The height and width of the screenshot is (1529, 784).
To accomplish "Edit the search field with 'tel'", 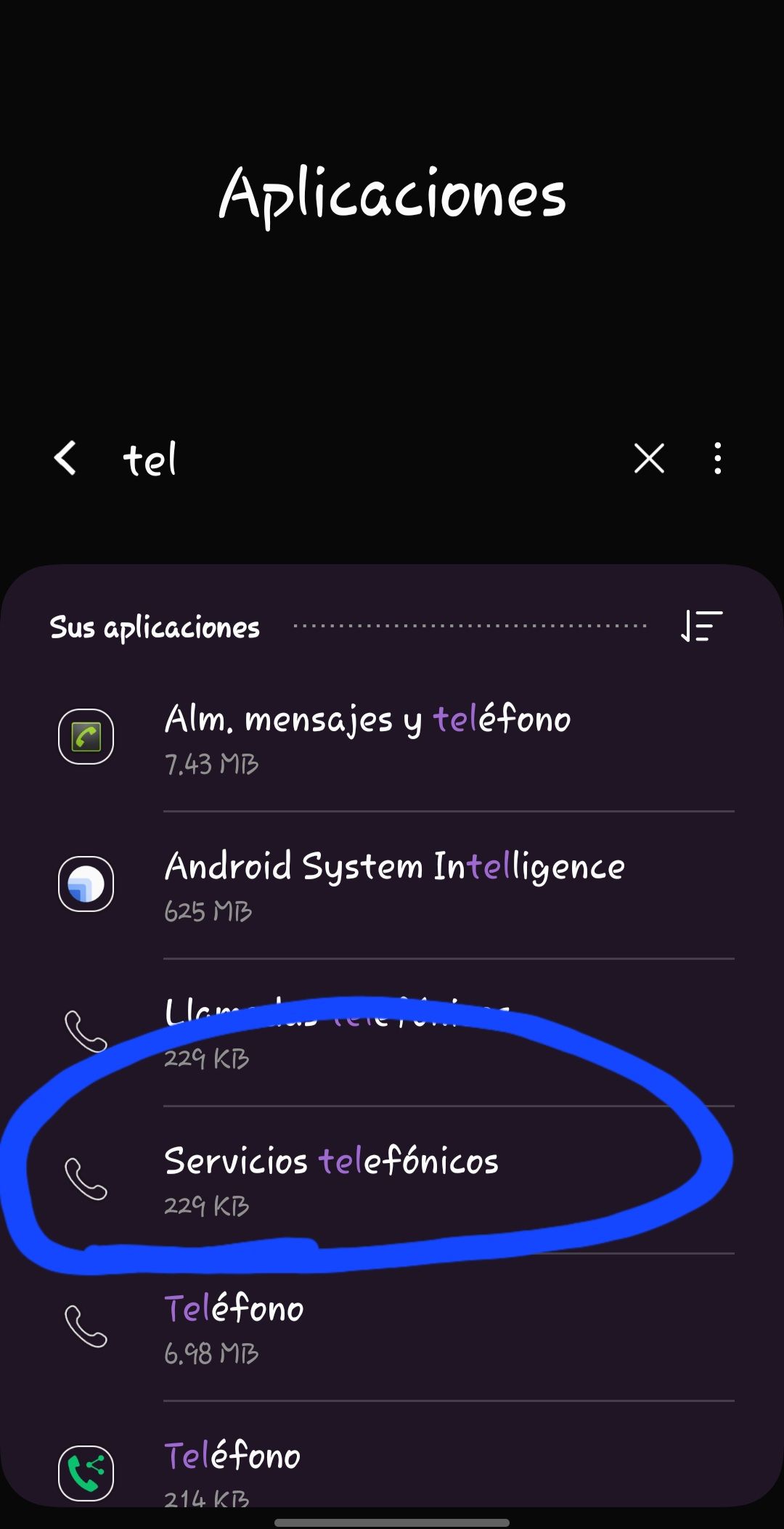I will point(363,459).
